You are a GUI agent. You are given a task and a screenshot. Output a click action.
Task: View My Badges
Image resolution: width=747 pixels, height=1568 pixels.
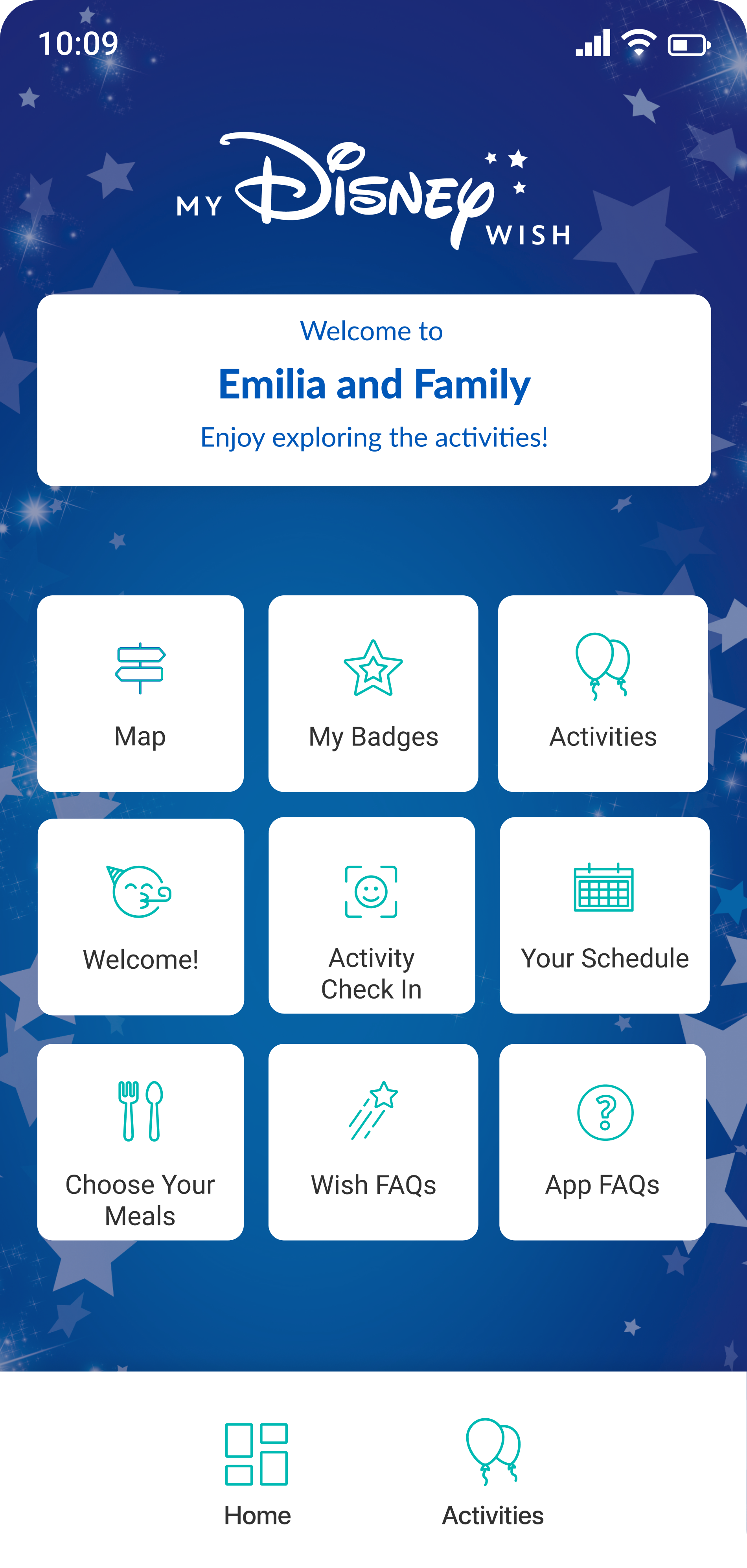373,693
